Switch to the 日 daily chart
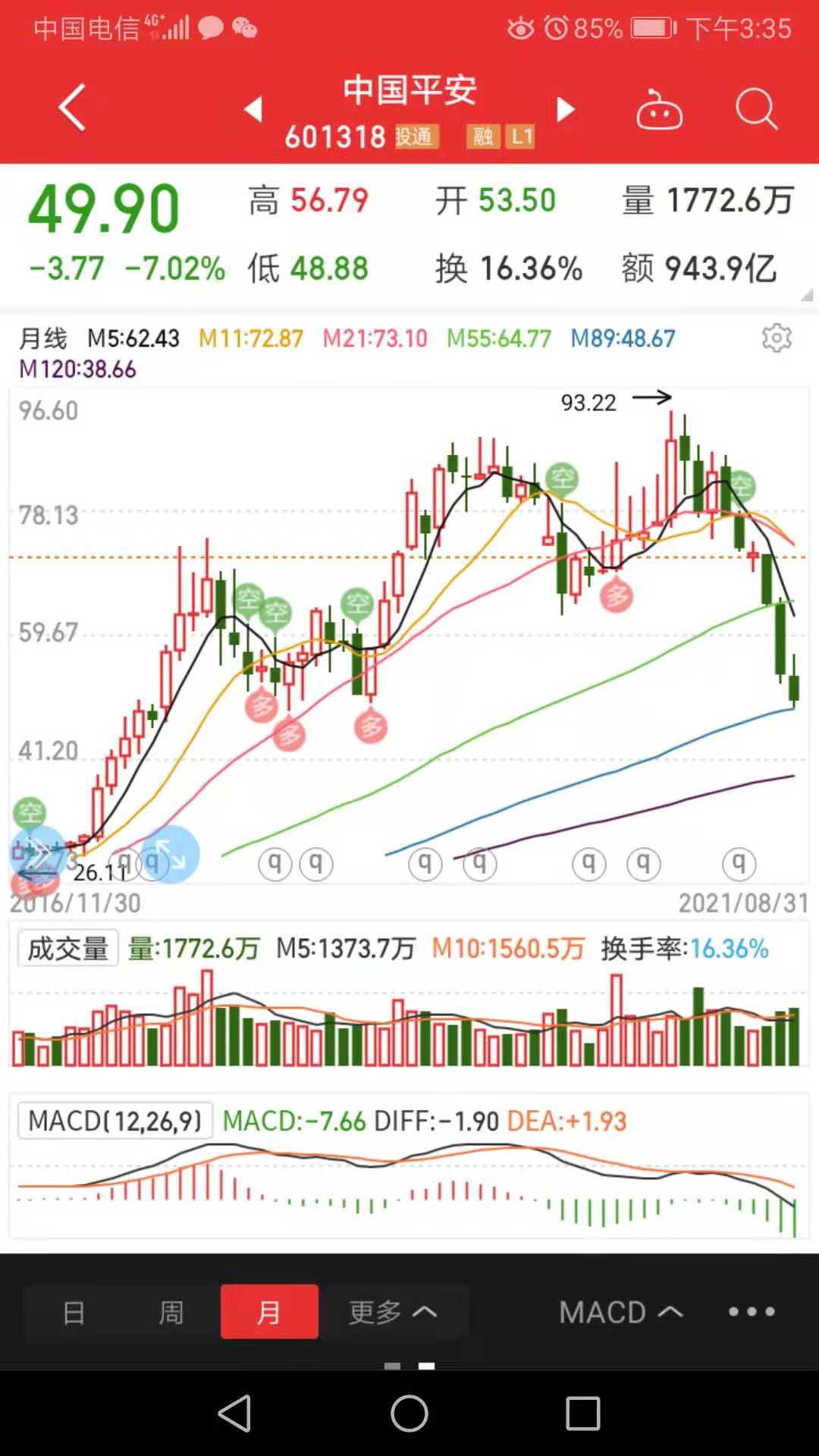Screen dimensions: 819x1456 coord(74,1312)
